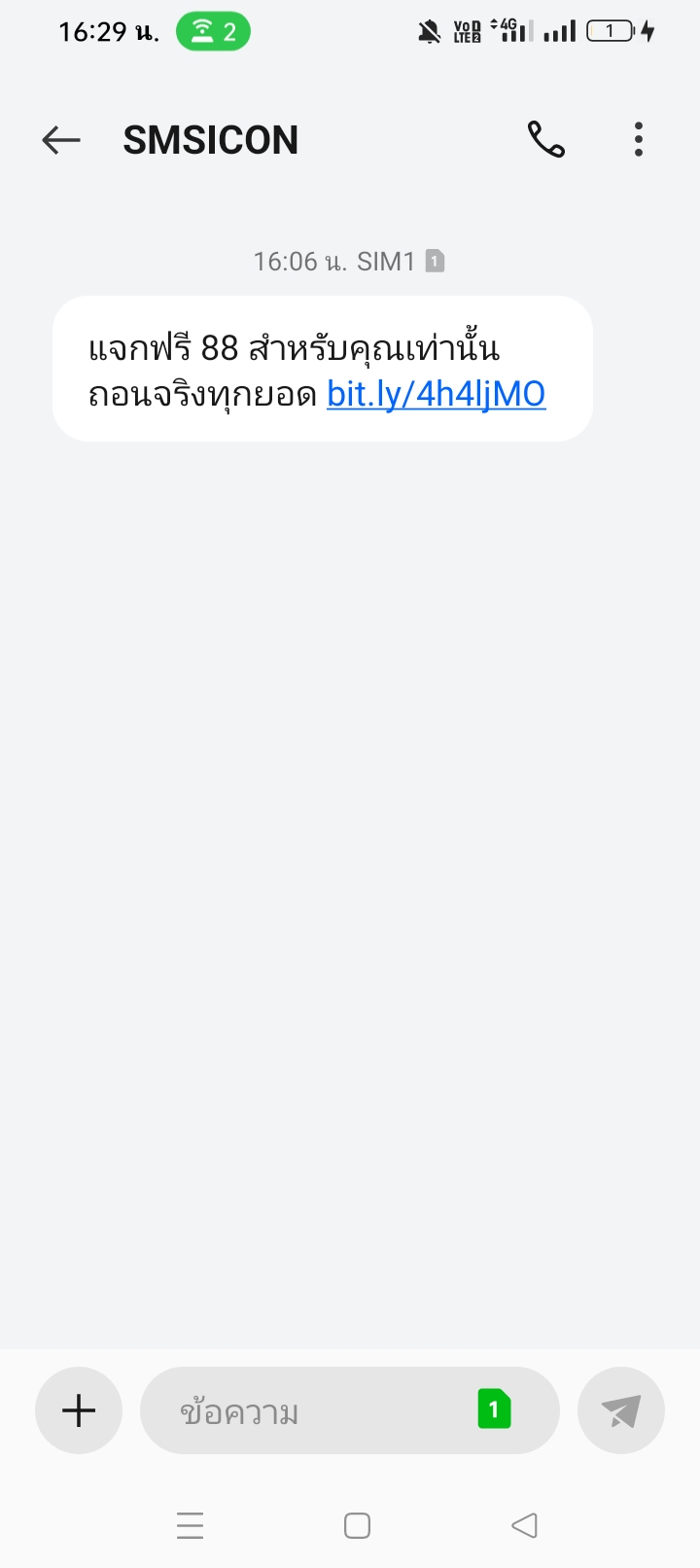Open the bit.ly/4h4ljMO link
This screenshot has height=1568, width=700.
pos(436,393)
